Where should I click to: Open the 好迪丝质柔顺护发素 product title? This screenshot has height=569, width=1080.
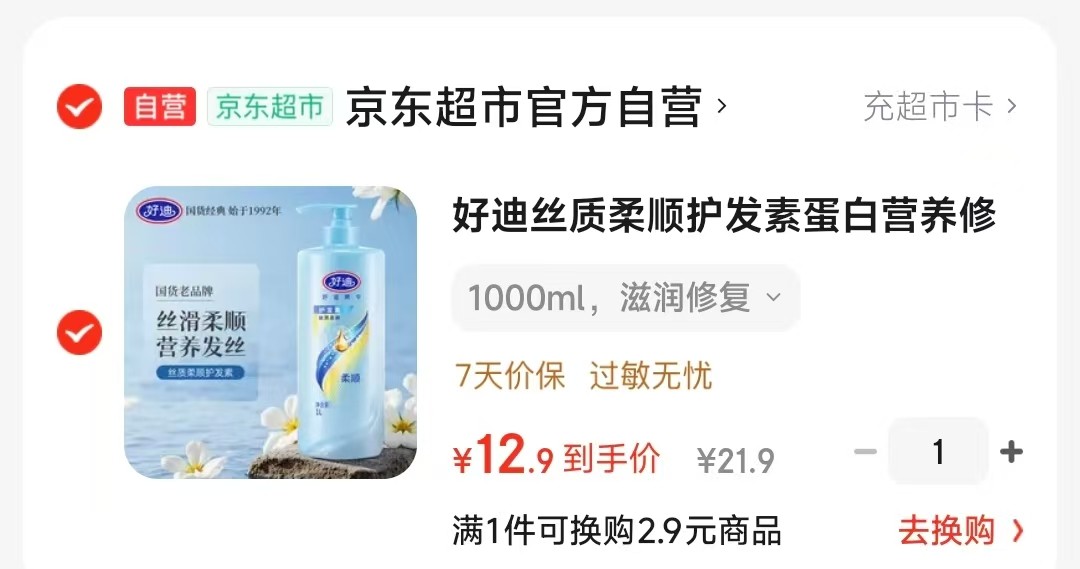[x=724, y=215]
